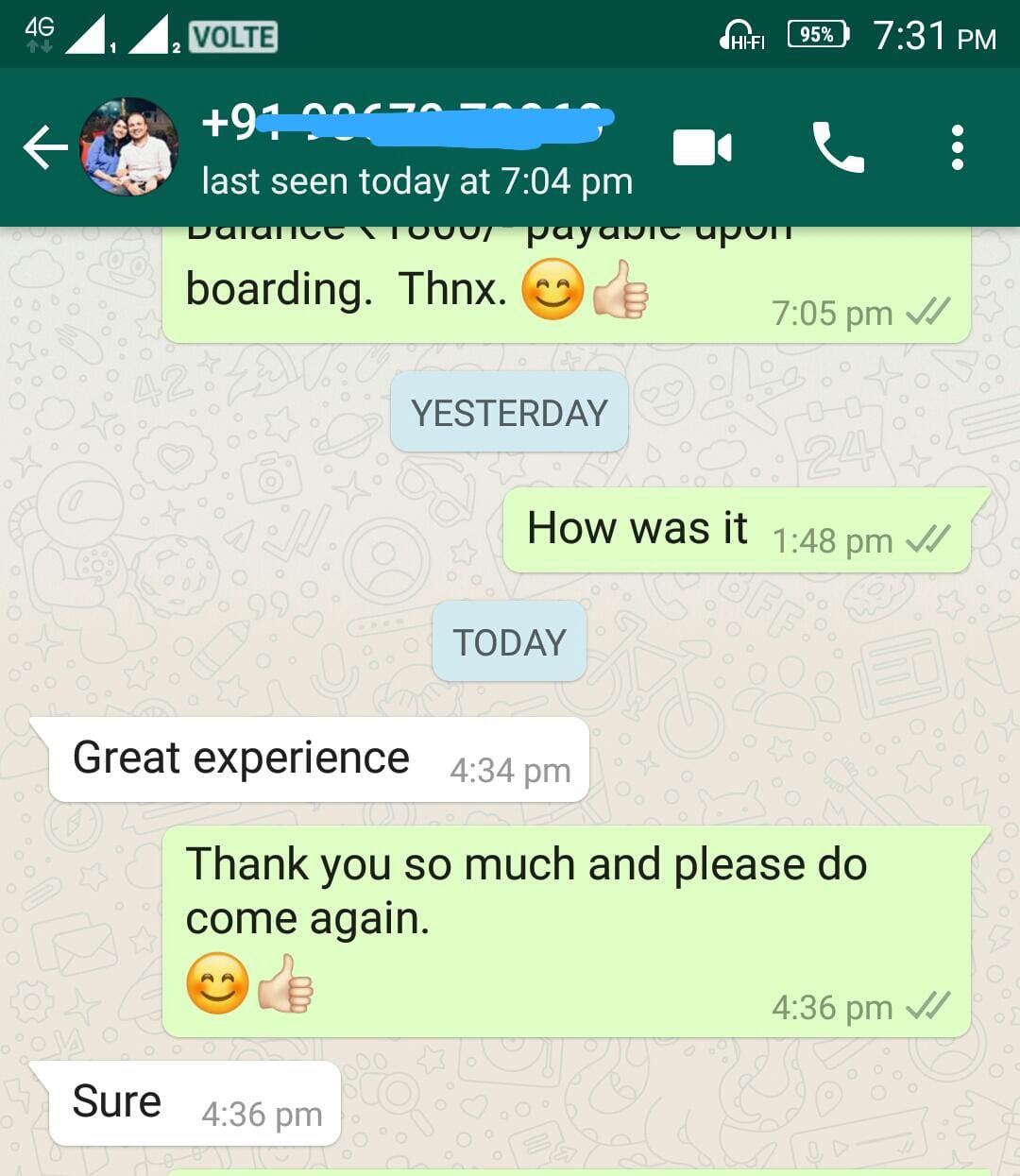Go back to the chats list
The width and height of the screenshot is (1020, 1176).
tap(44, 148)
